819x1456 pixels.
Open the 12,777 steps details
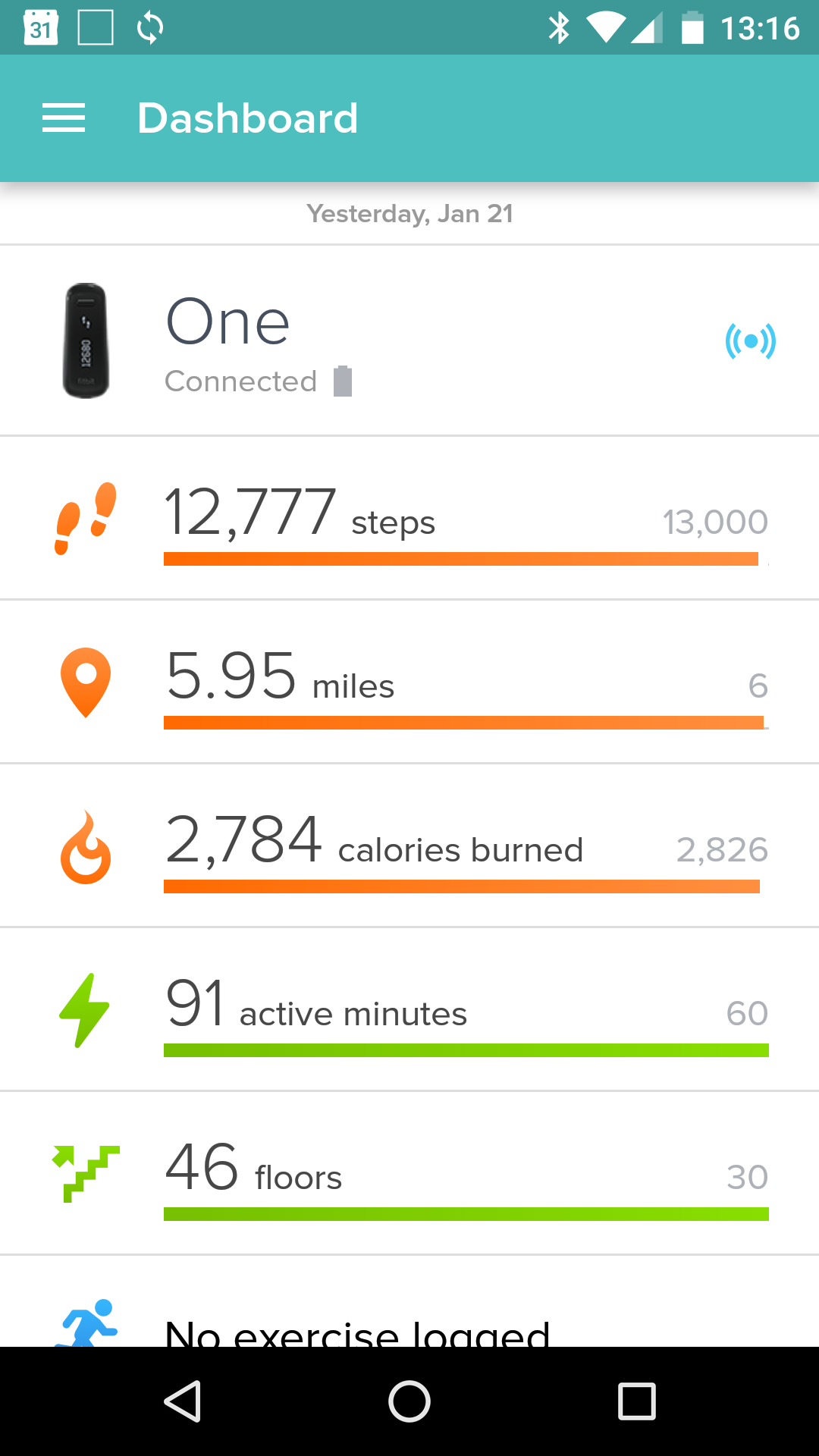[x=409, y=519]
